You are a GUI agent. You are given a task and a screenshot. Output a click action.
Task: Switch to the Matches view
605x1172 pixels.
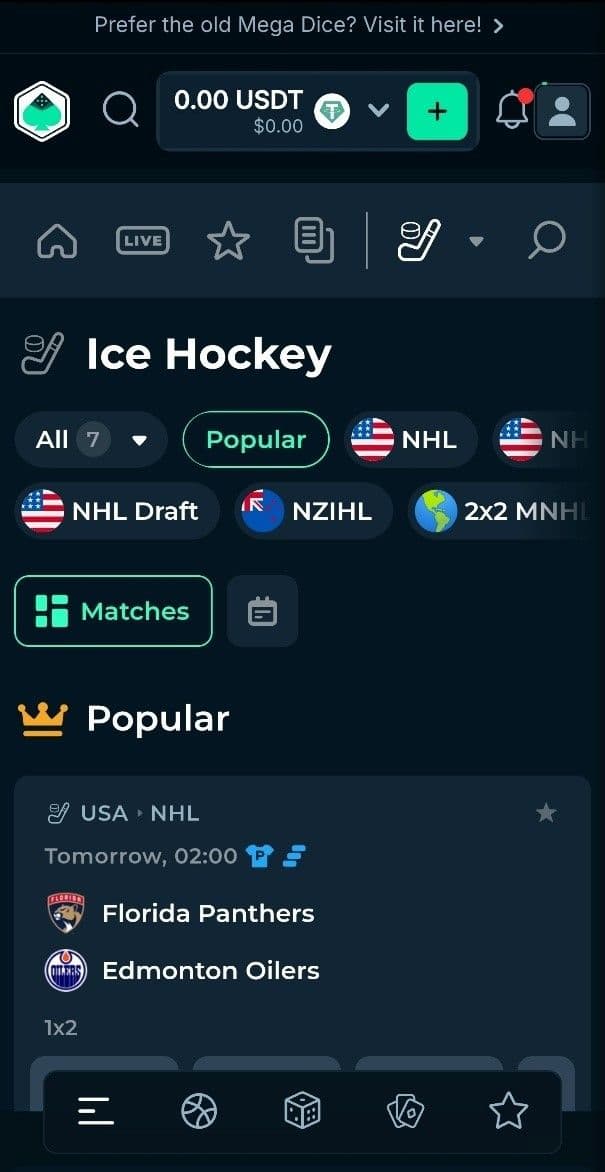(113, 611)
